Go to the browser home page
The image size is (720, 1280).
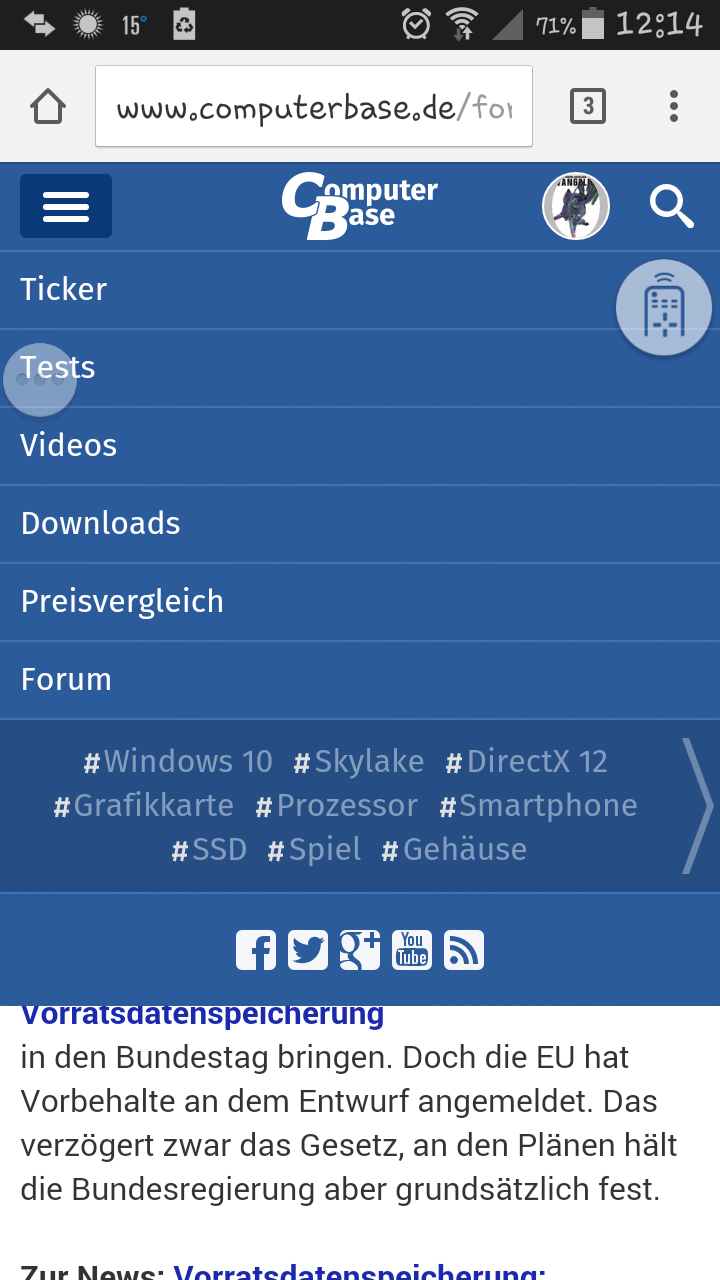[x=48, y=106]
